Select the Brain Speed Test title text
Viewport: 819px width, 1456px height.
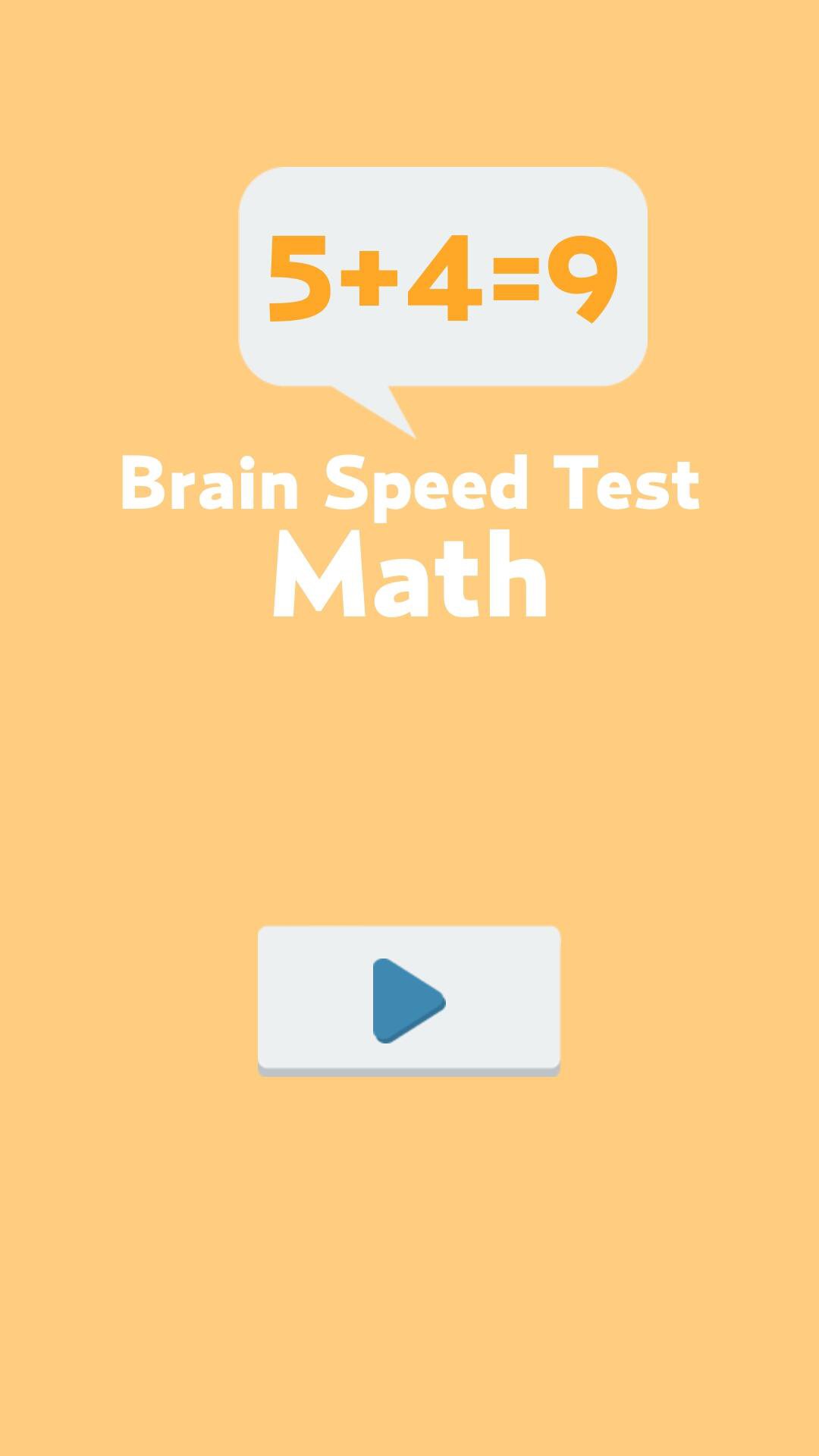pos(413,485)
